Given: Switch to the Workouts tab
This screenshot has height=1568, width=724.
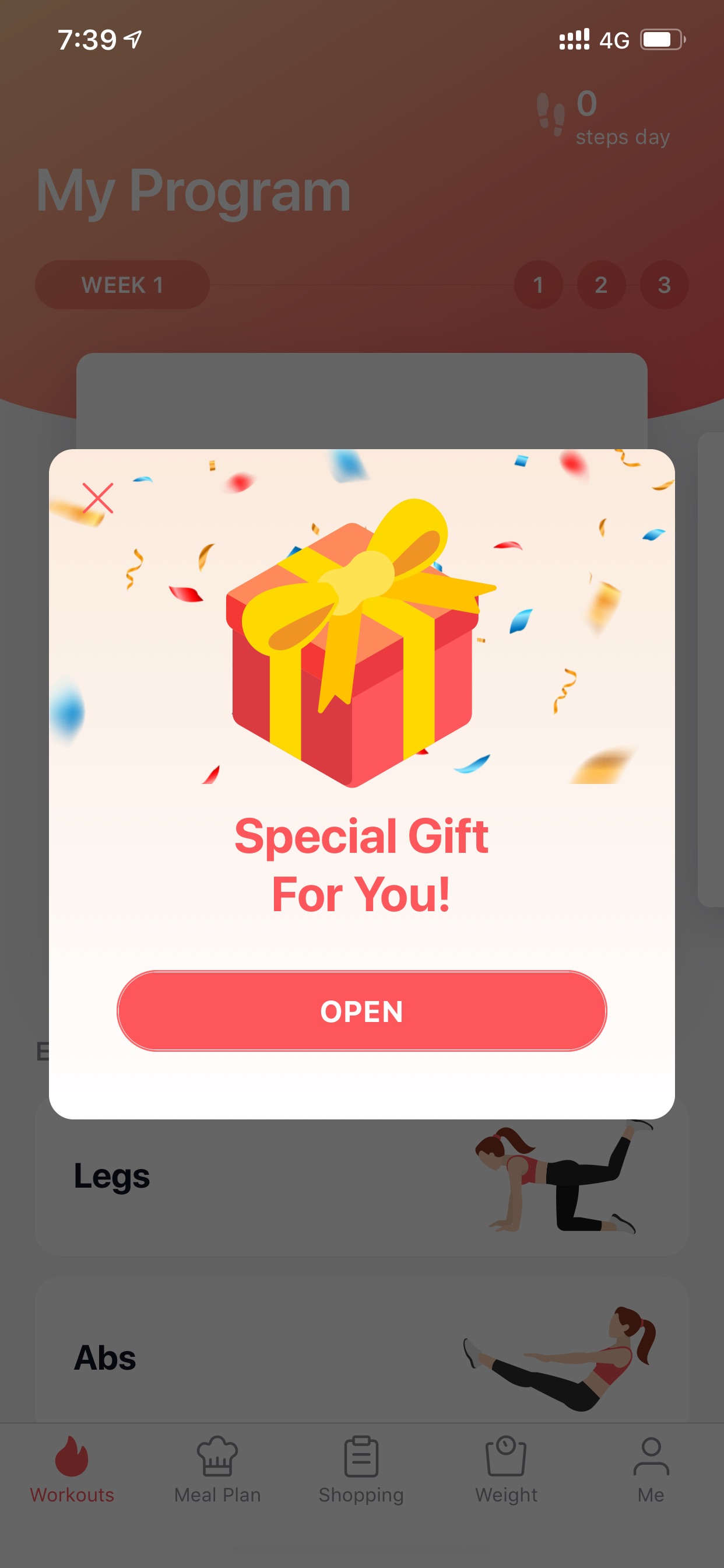Looking at the screenshot, I should (72, 1470).
